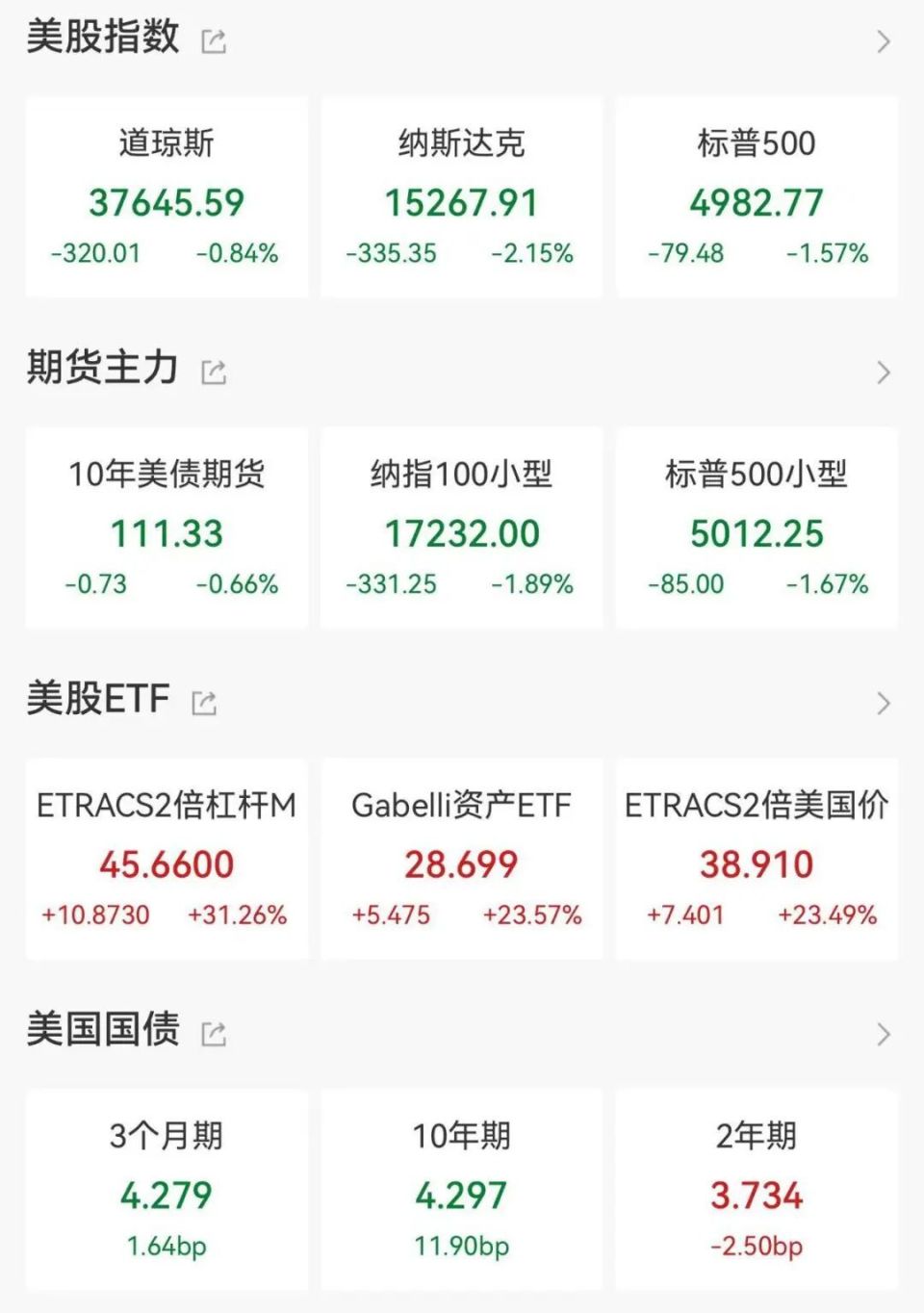The width and height of the screenshot is (924, 1313).
Task: Open 美股ETF section arrow
Action: 884,703
